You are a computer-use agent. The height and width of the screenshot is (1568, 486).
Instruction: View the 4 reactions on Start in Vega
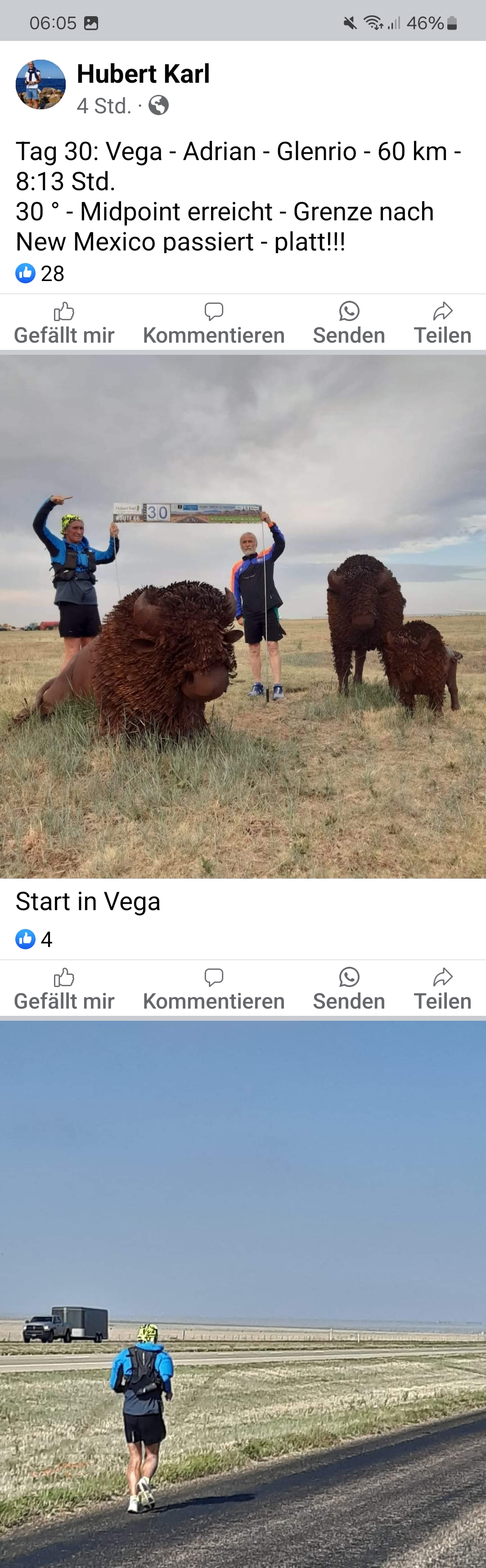[34, 939]
